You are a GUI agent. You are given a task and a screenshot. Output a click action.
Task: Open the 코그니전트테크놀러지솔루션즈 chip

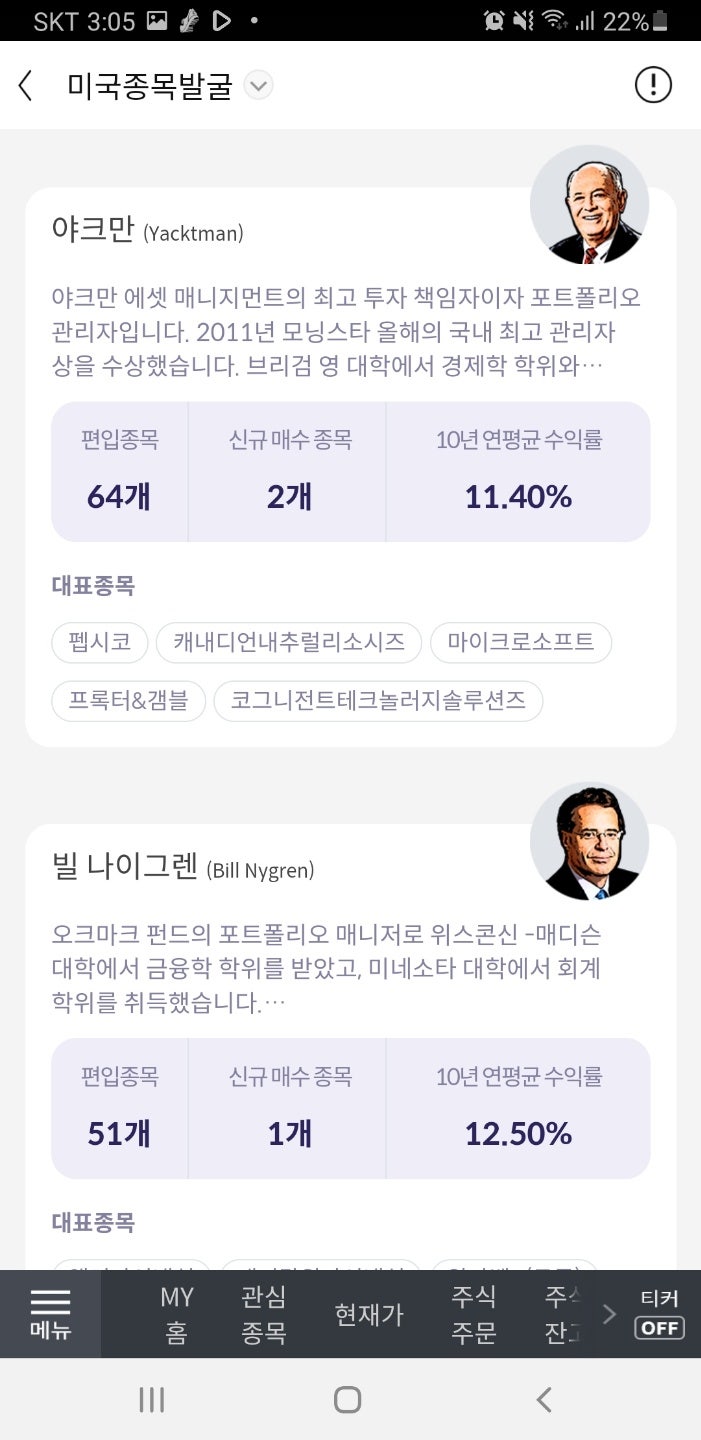click(x=378, y=701)
